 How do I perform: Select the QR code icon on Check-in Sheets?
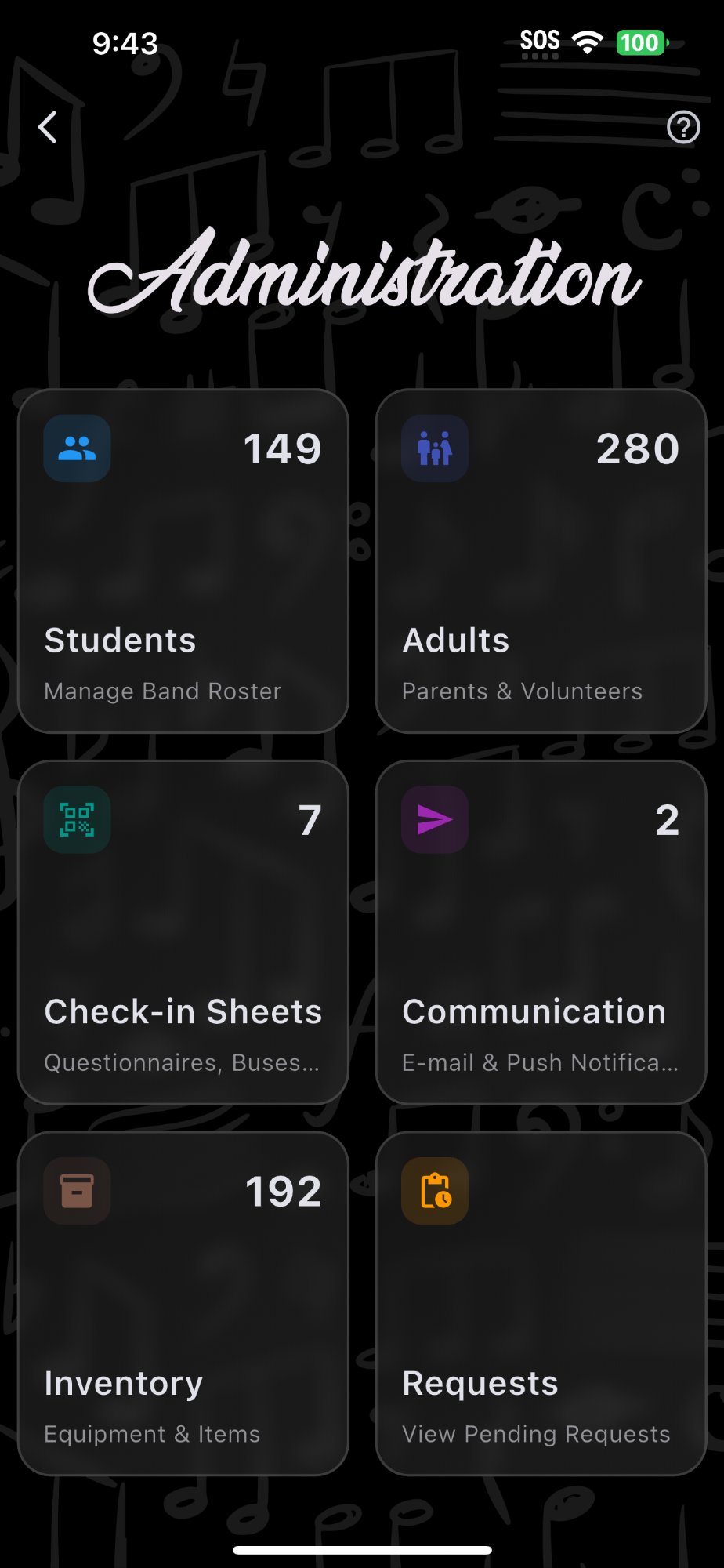pos(76,818)
